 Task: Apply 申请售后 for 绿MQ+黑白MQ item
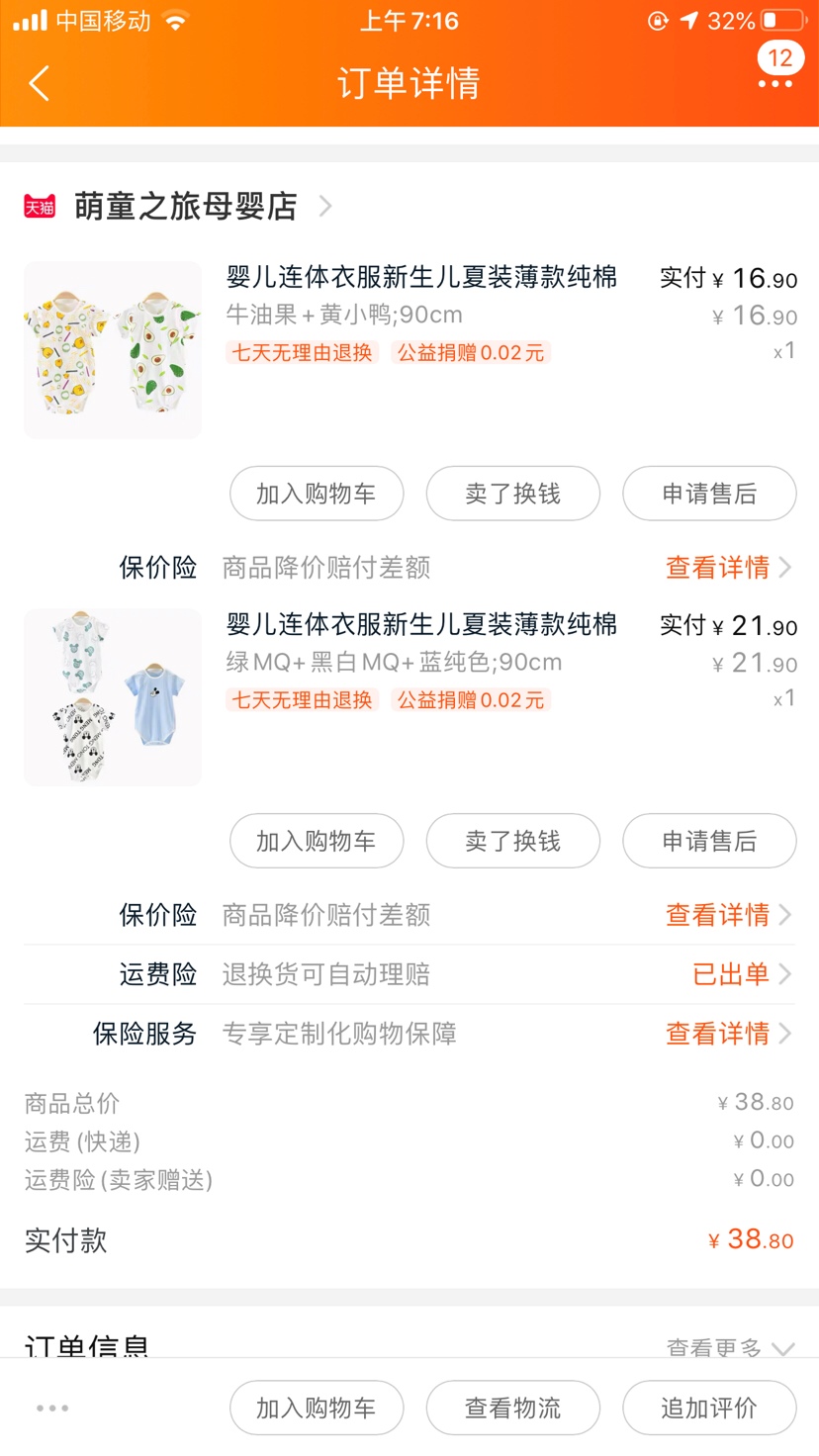tap(708, 841)
